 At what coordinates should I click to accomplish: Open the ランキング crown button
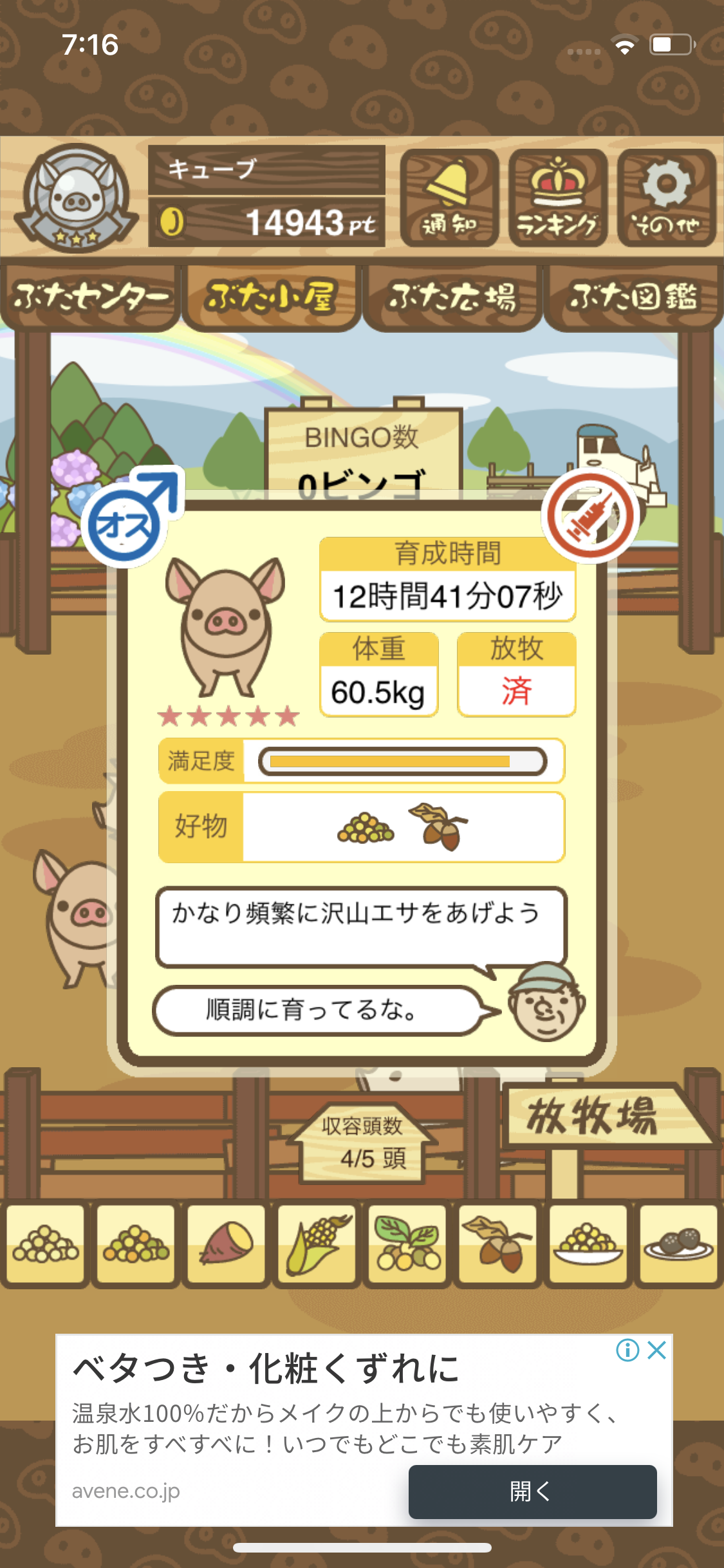click(558, 198)
